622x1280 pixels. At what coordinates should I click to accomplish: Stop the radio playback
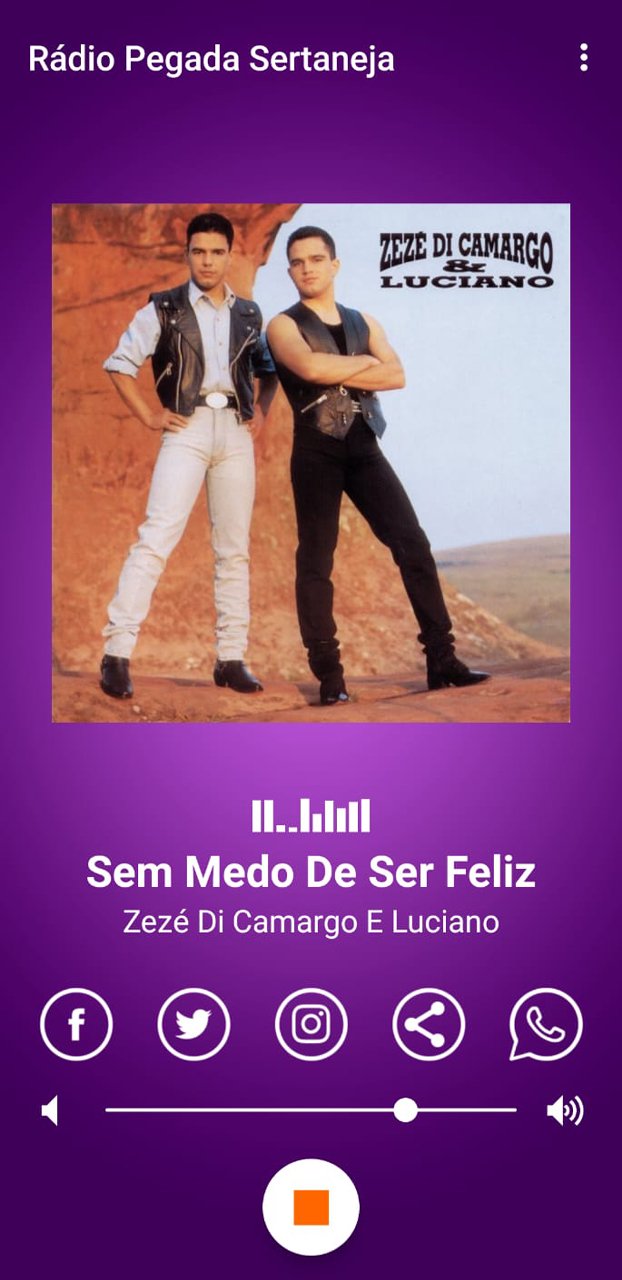coord(311,1207)
